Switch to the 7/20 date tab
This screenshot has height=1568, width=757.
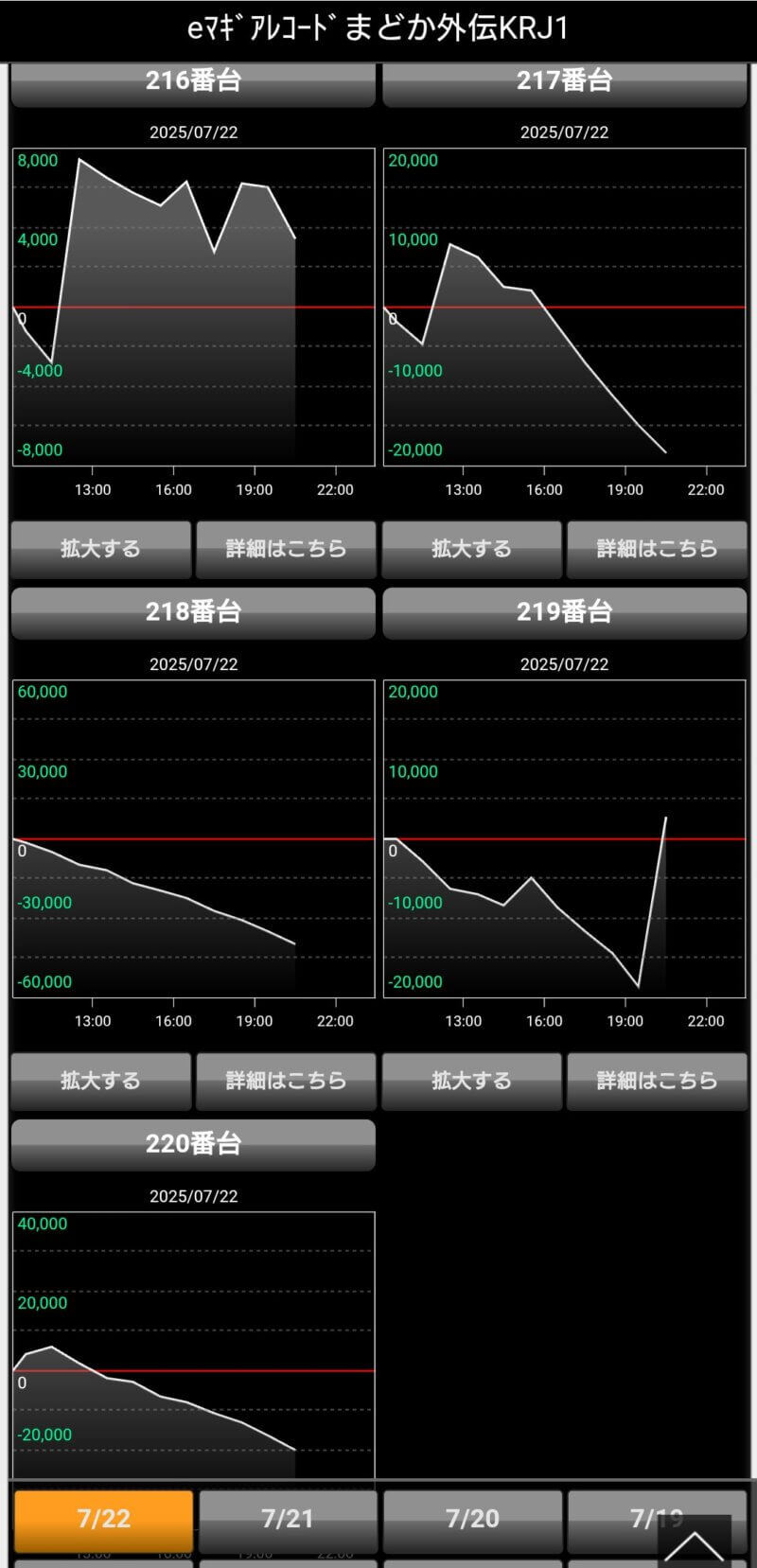pos(472,1519)
